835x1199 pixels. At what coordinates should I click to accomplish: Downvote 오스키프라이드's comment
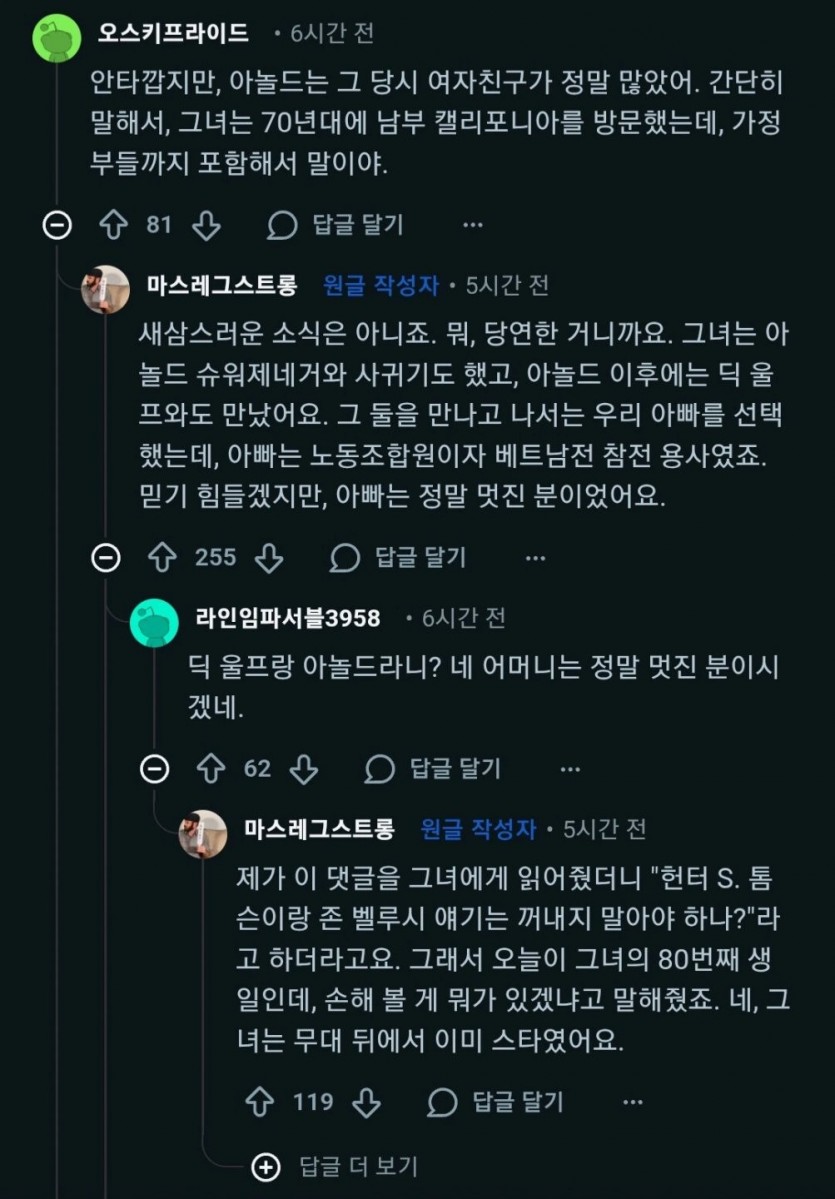click(x=206, y=225)
